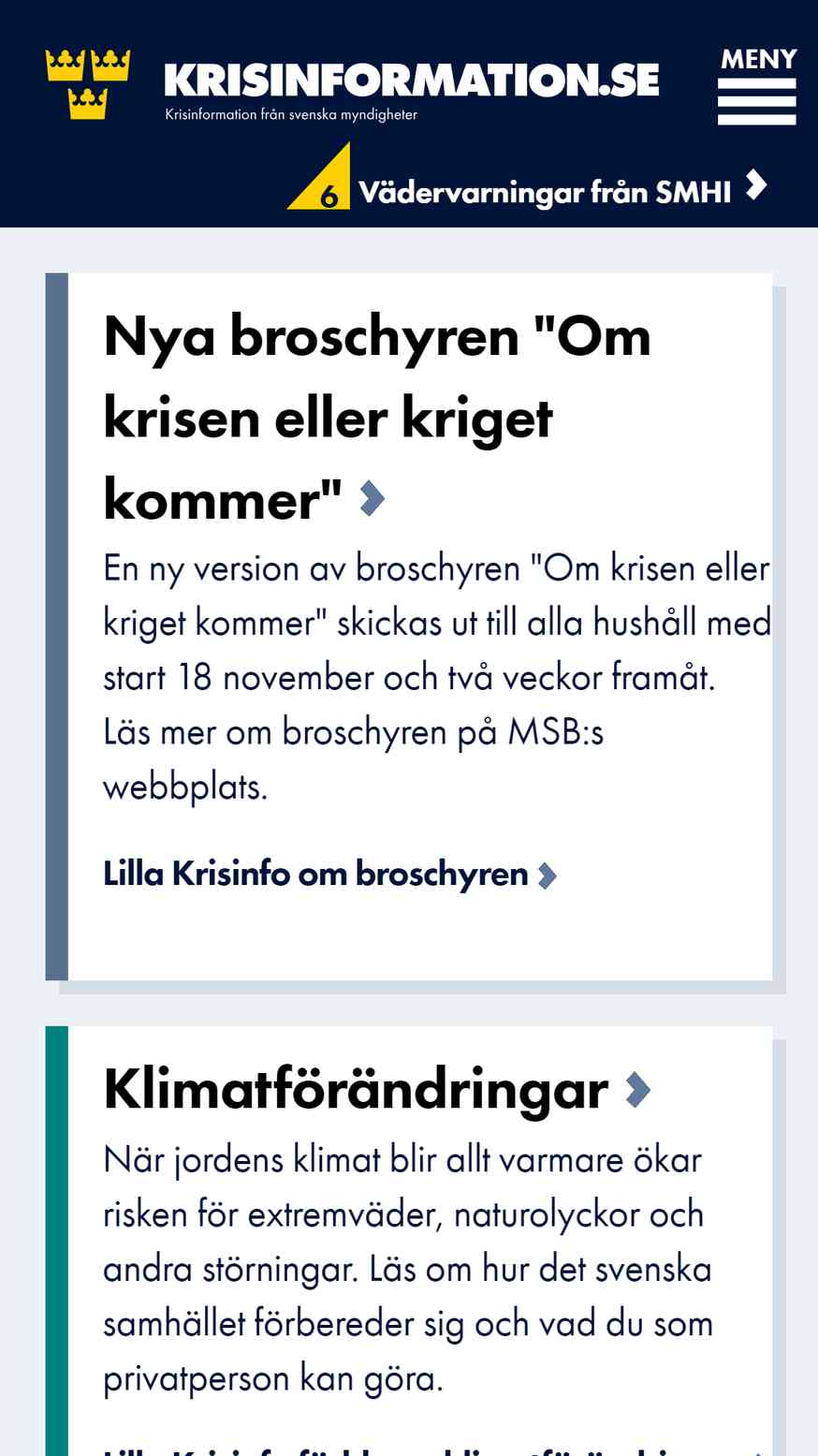The image size is (818, 1456).
Task: Go to Krisinformation.se home via logo
Action: coord(352,85)
